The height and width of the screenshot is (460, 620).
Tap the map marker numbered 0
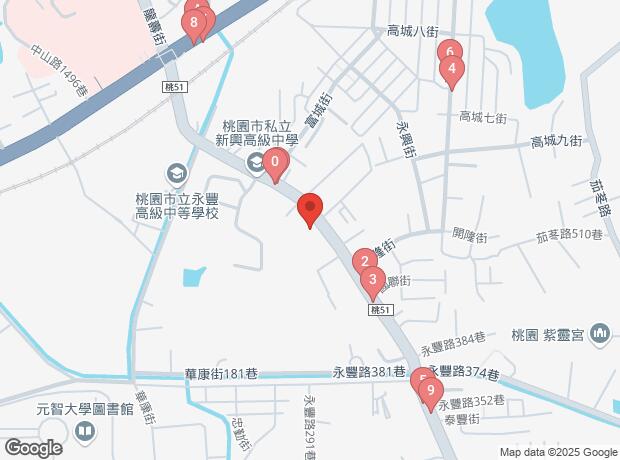point(275,160)
